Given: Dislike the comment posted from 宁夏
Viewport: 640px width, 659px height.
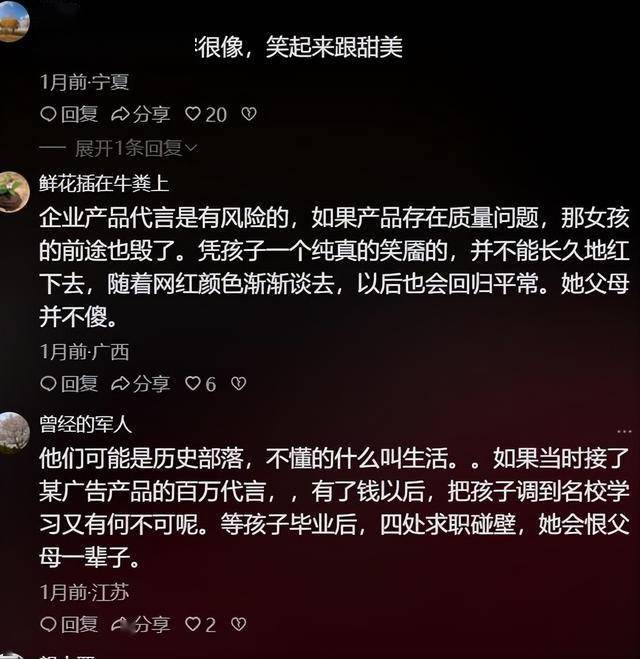Looking at the screenshot, I should 249,115.
